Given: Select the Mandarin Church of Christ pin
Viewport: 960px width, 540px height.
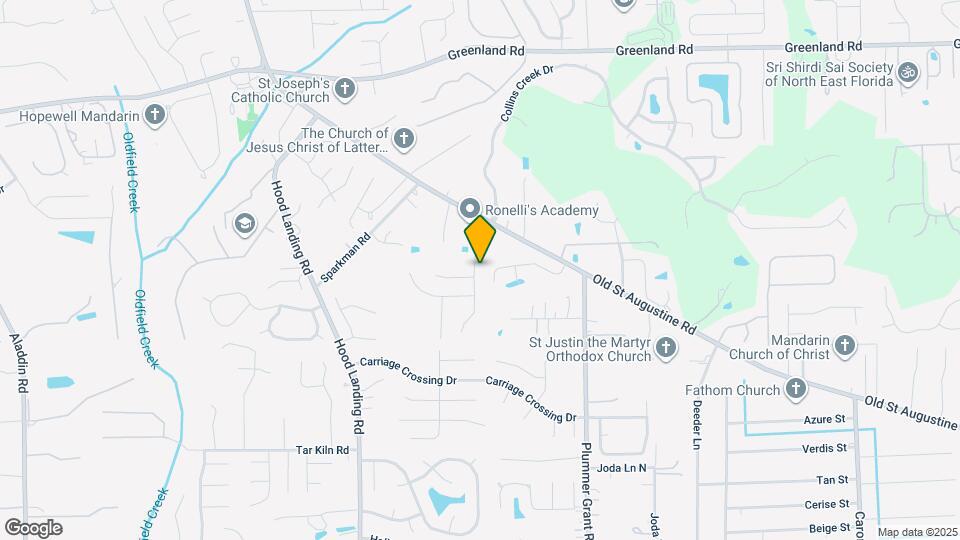Looking at the screenshot, I should pos(844,346).
